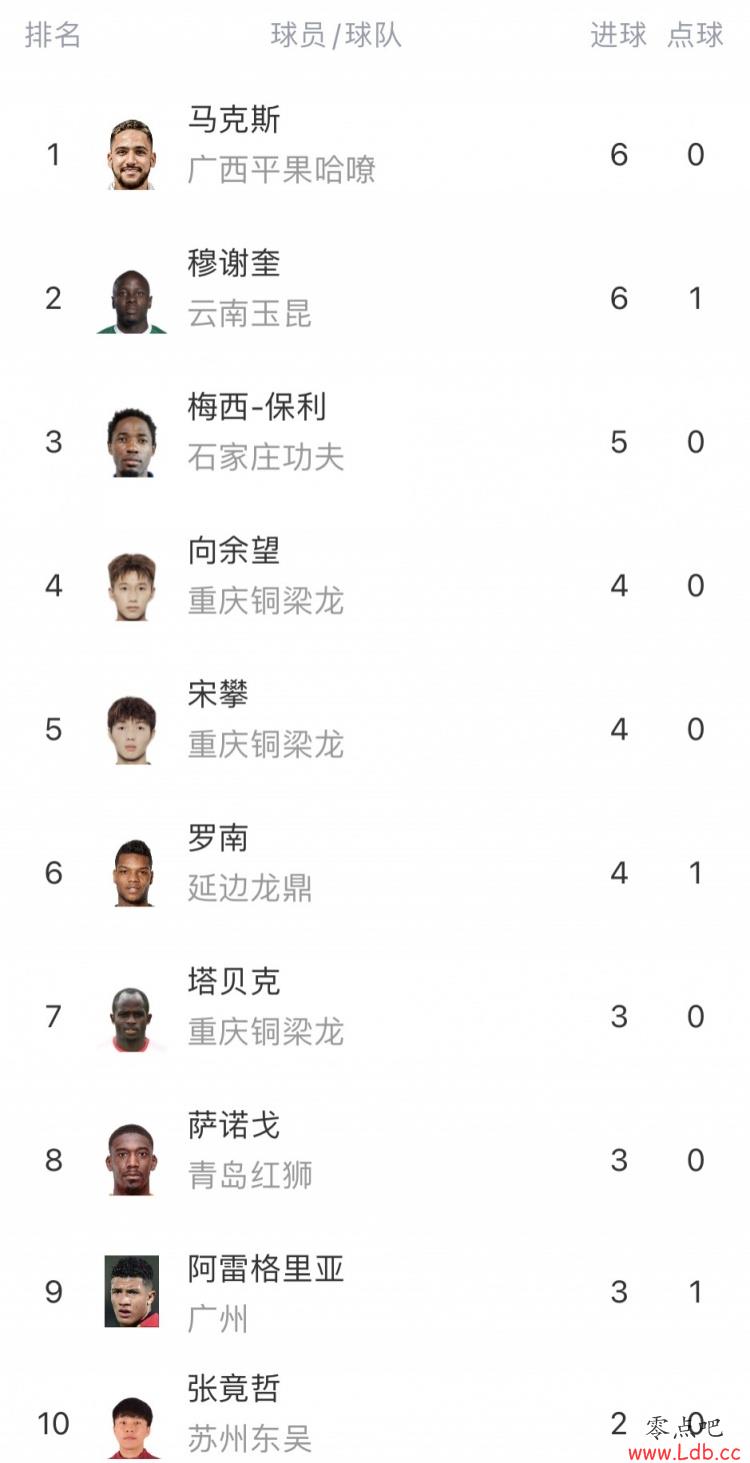Viewport: 750px width, 1463px height.
Task: Open 穆谢奎 of 云南玉昆
Action: 375,298
